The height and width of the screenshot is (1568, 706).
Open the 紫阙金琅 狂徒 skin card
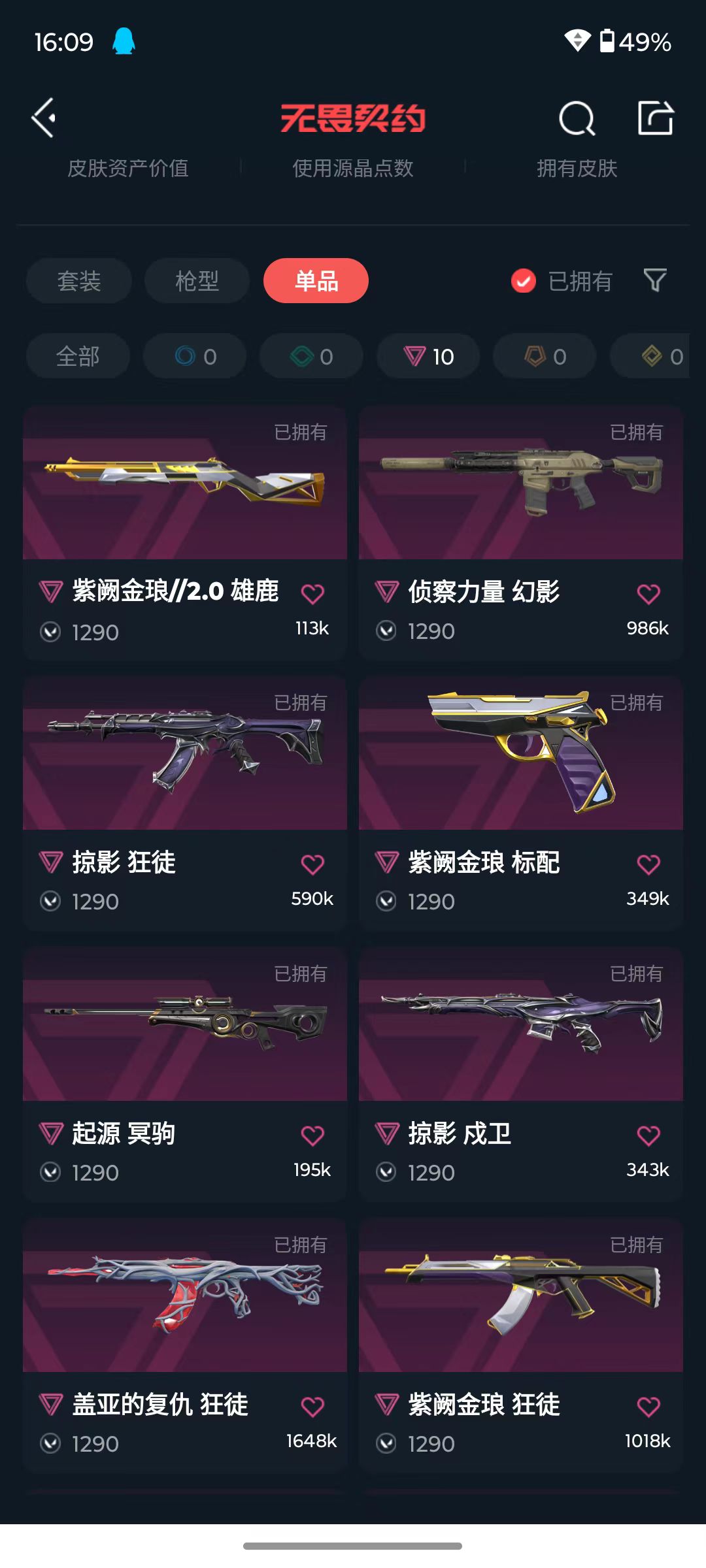coord(521,1346)
